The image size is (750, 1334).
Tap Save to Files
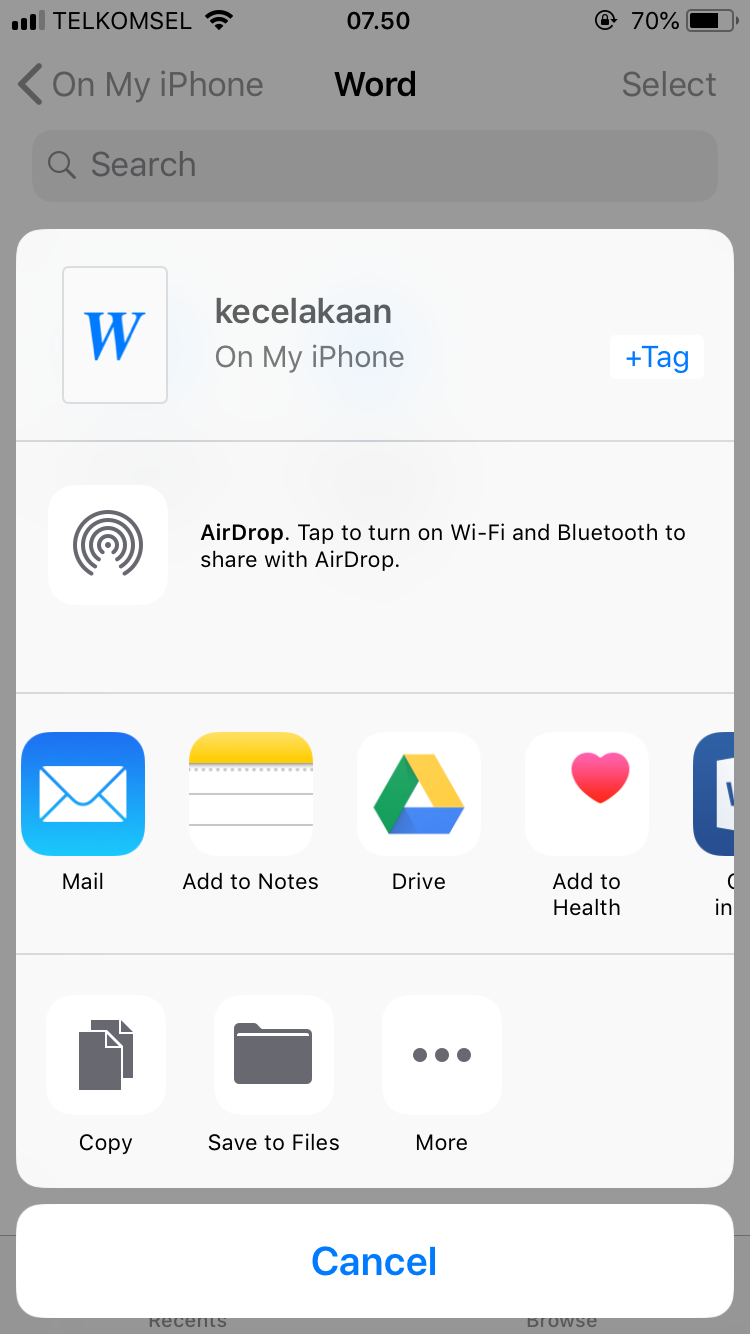[274, 1055]
